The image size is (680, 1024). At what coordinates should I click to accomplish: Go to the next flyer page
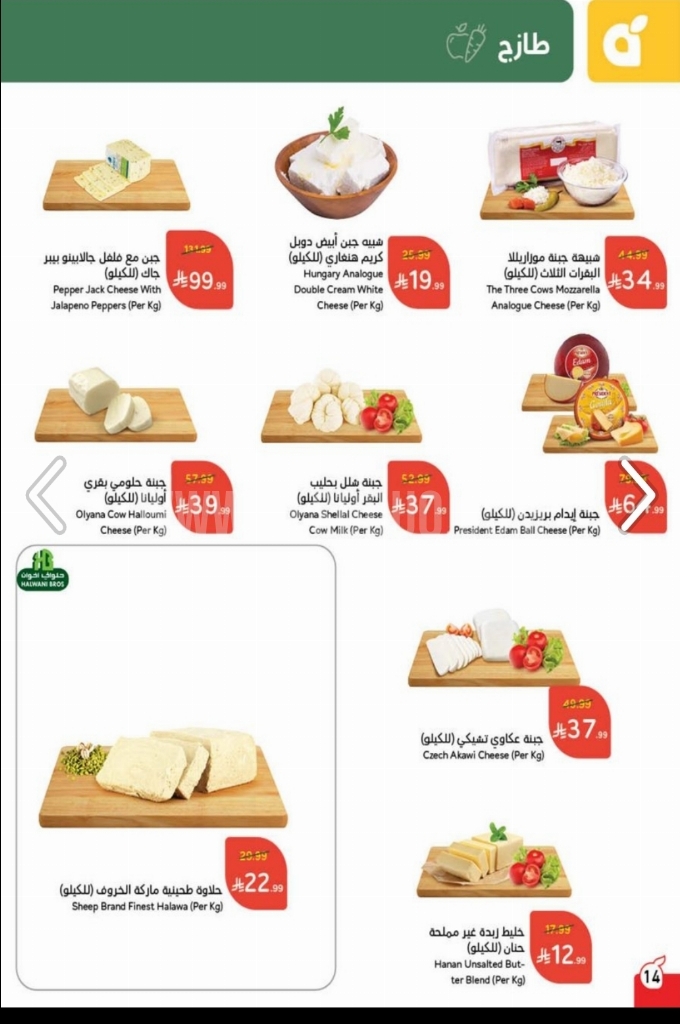coord(636,494)
